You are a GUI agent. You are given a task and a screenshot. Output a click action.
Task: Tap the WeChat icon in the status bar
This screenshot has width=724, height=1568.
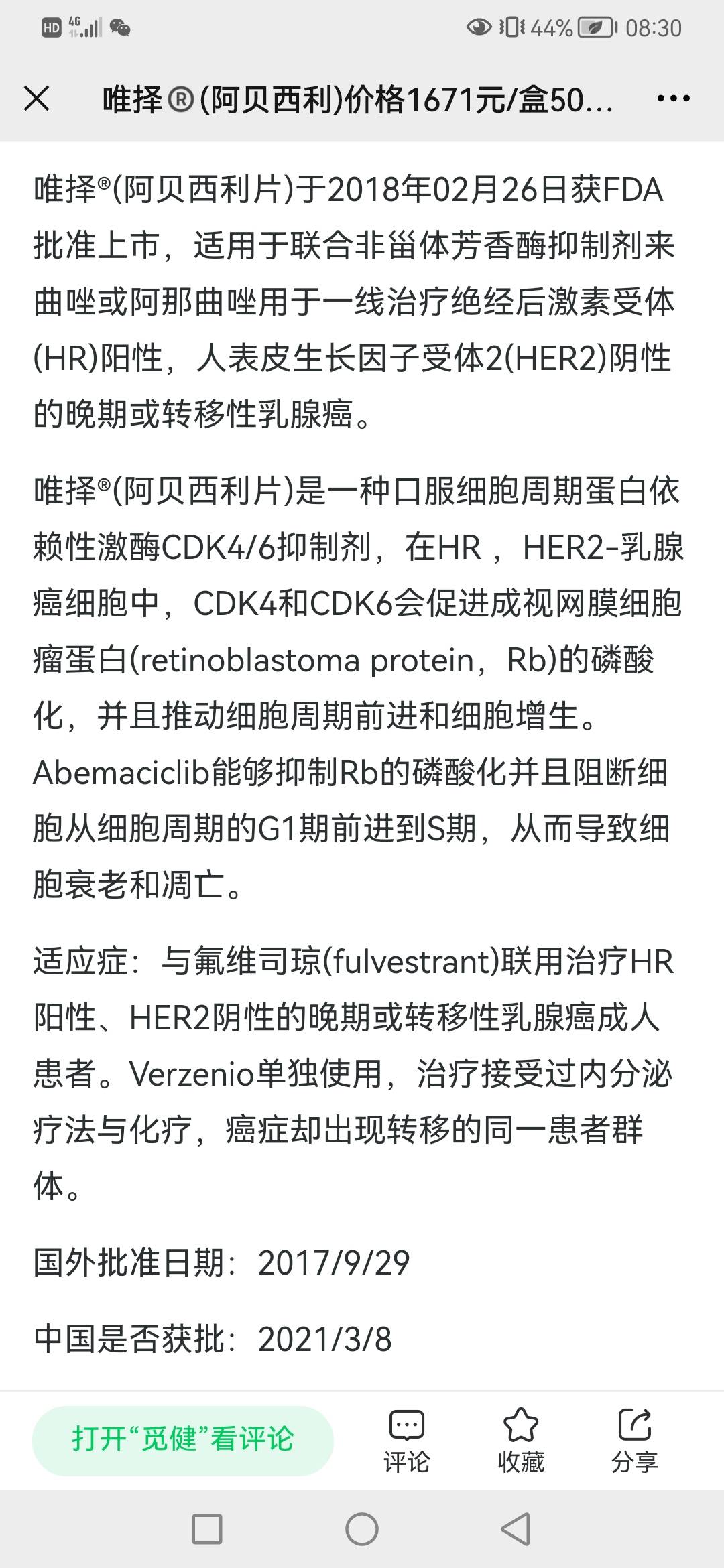point(121,28)
